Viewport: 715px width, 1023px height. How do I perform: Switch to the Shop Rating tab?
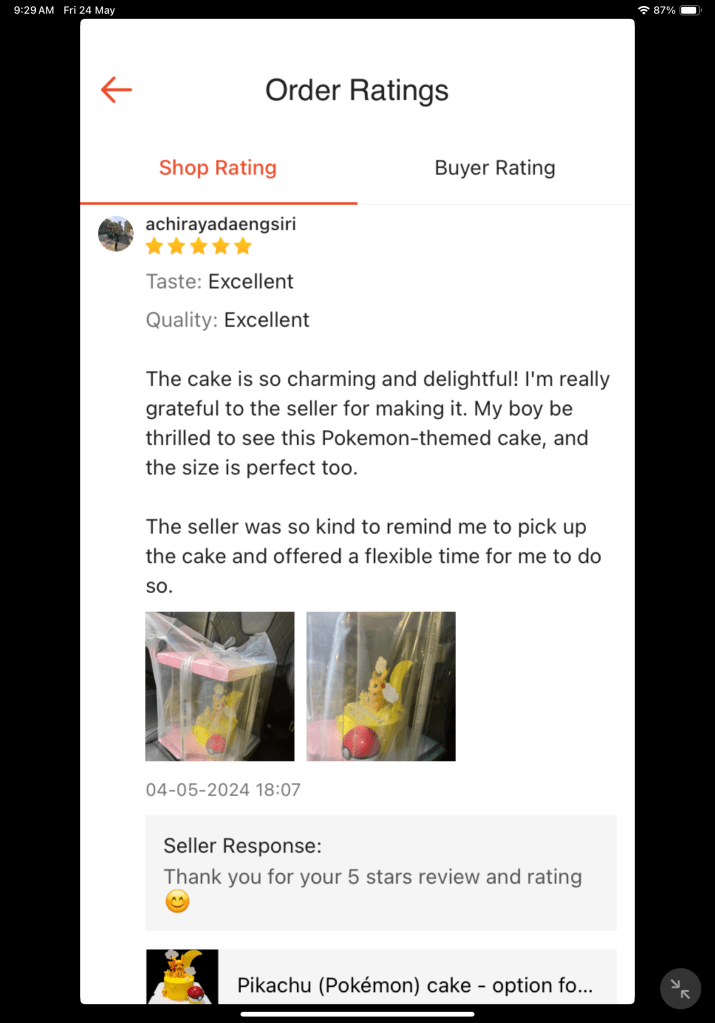(x=218, y=168)
